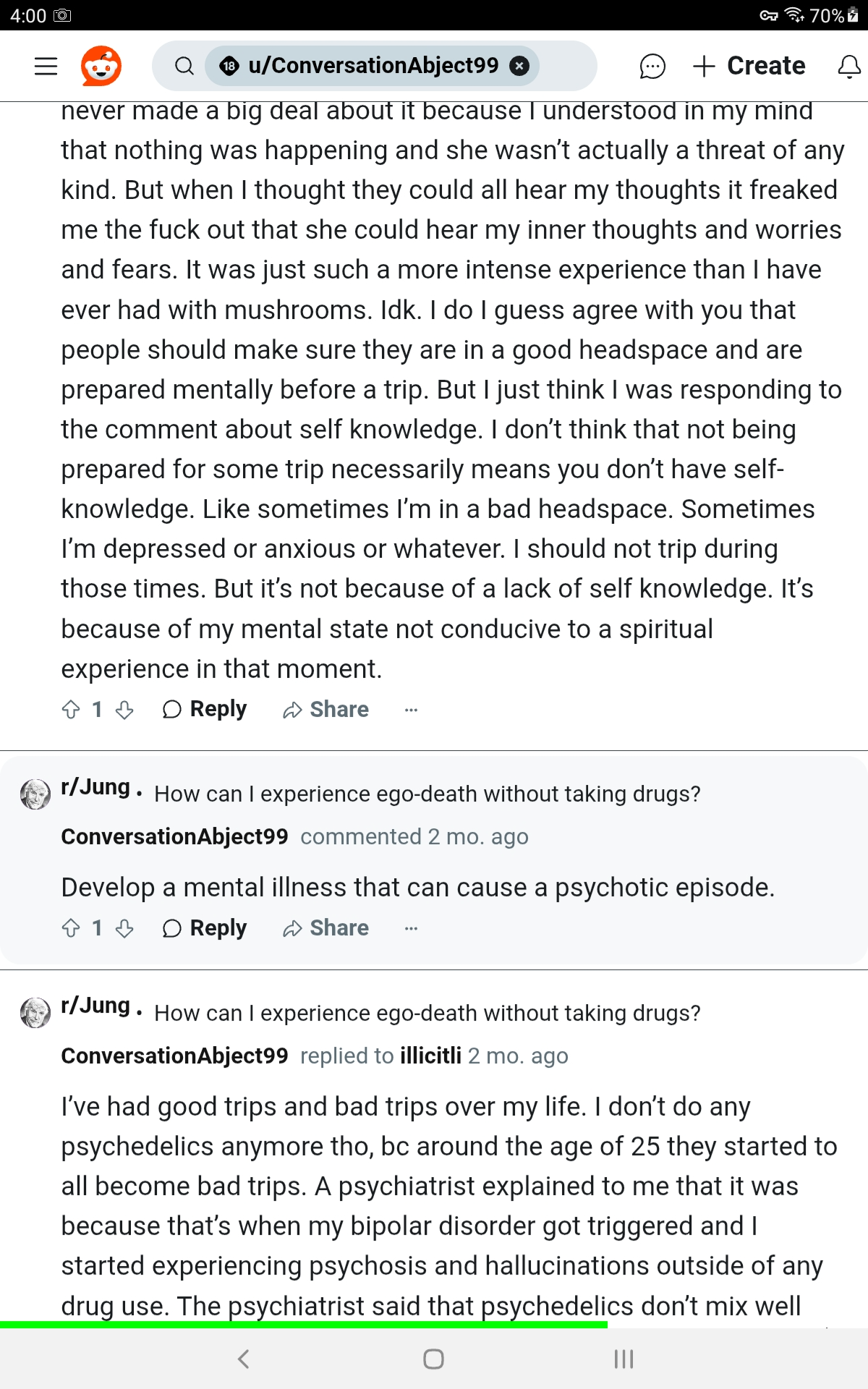Go to Reddit home via the logo
This screenshot has width=868, height=1389.
click(101, 66)
